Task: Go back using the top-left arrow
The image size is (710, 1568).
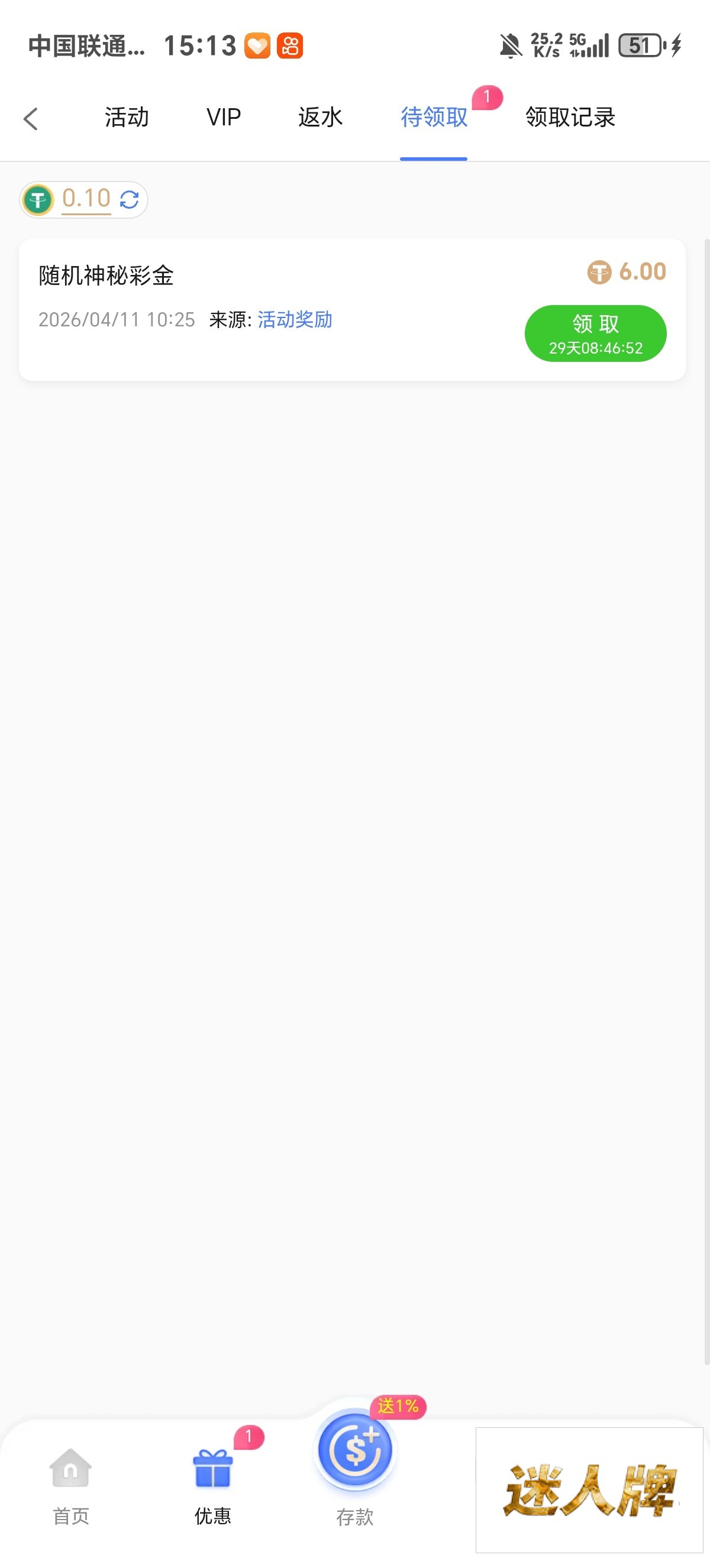Action: [30, 119]
